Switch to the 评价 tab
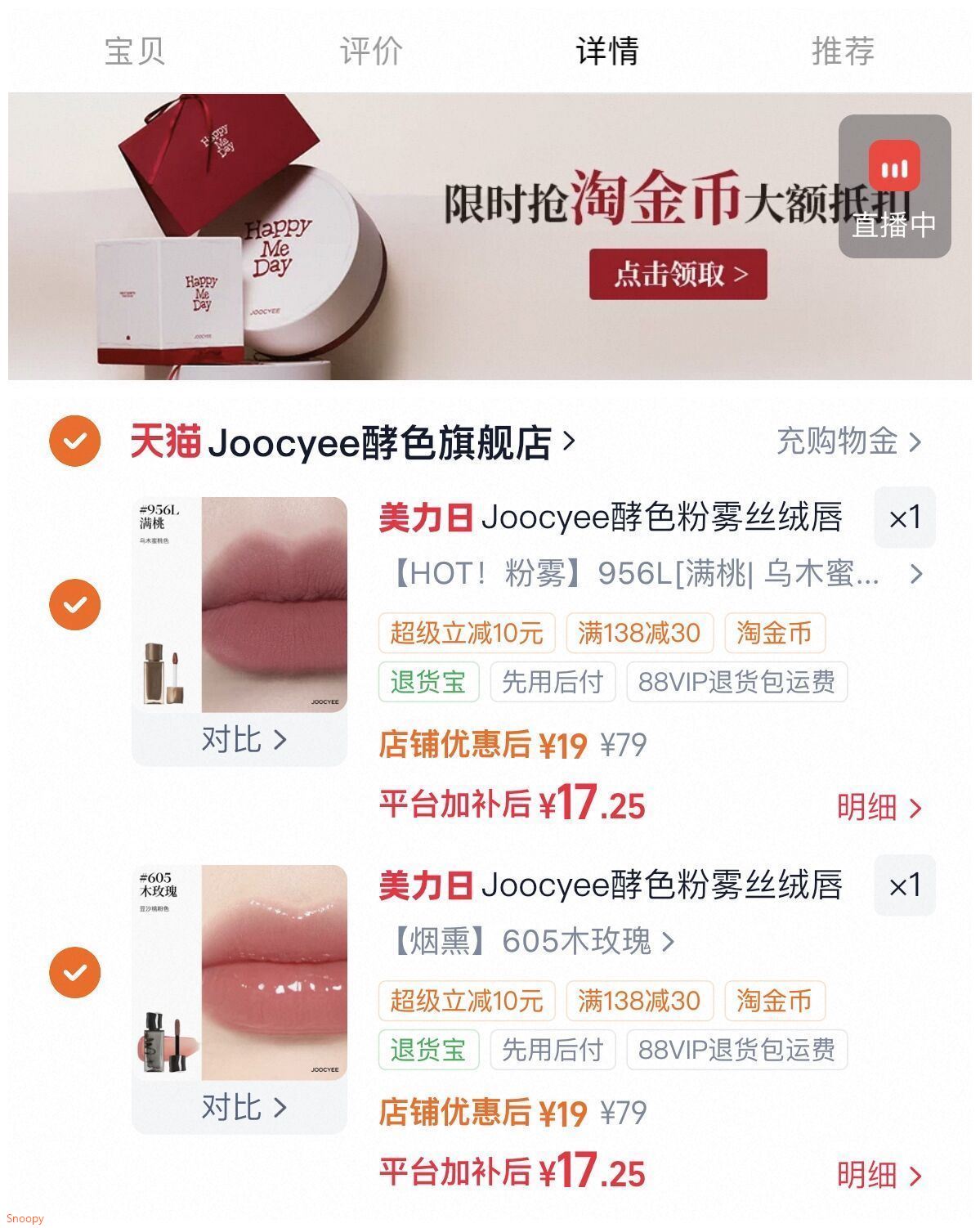 click(371, 51)
